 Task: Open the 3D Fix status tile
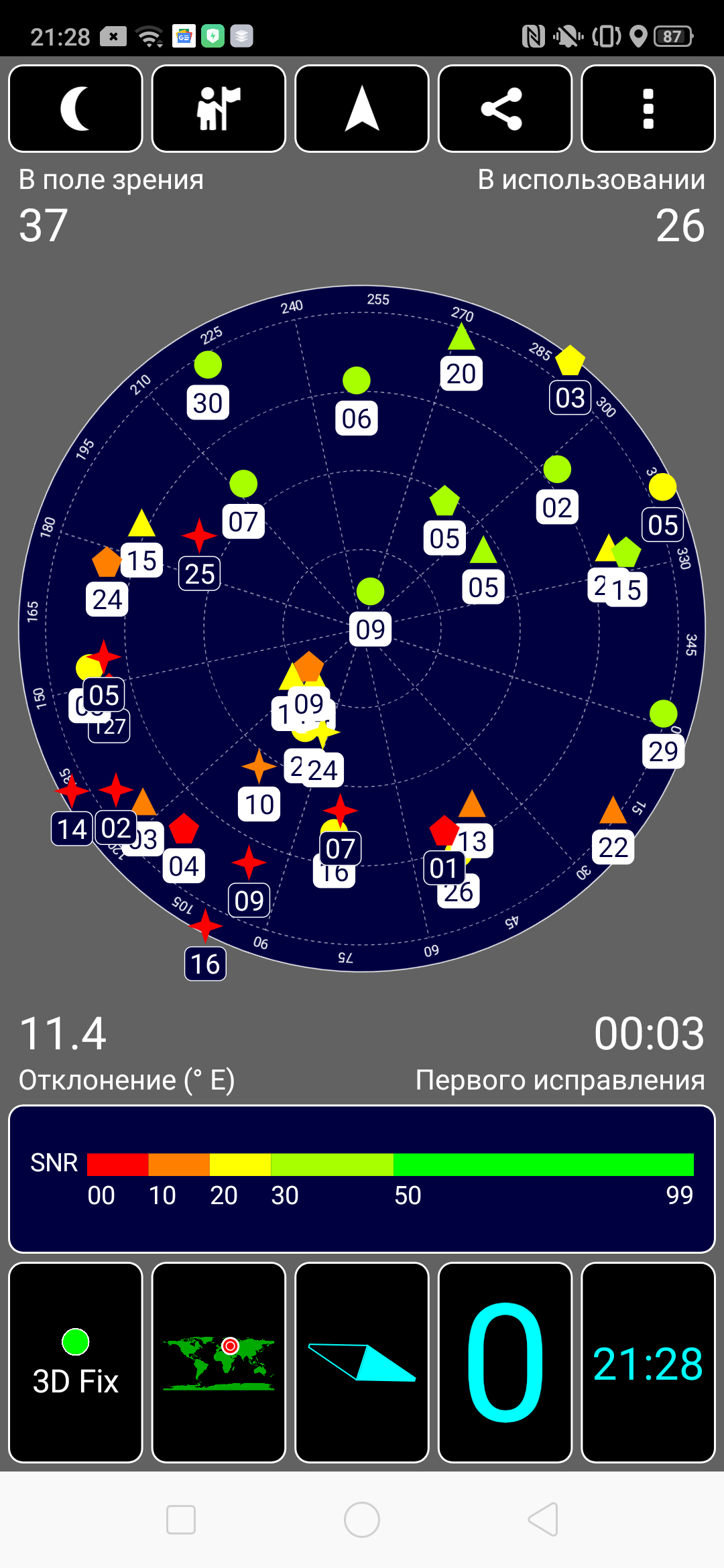76,1362
